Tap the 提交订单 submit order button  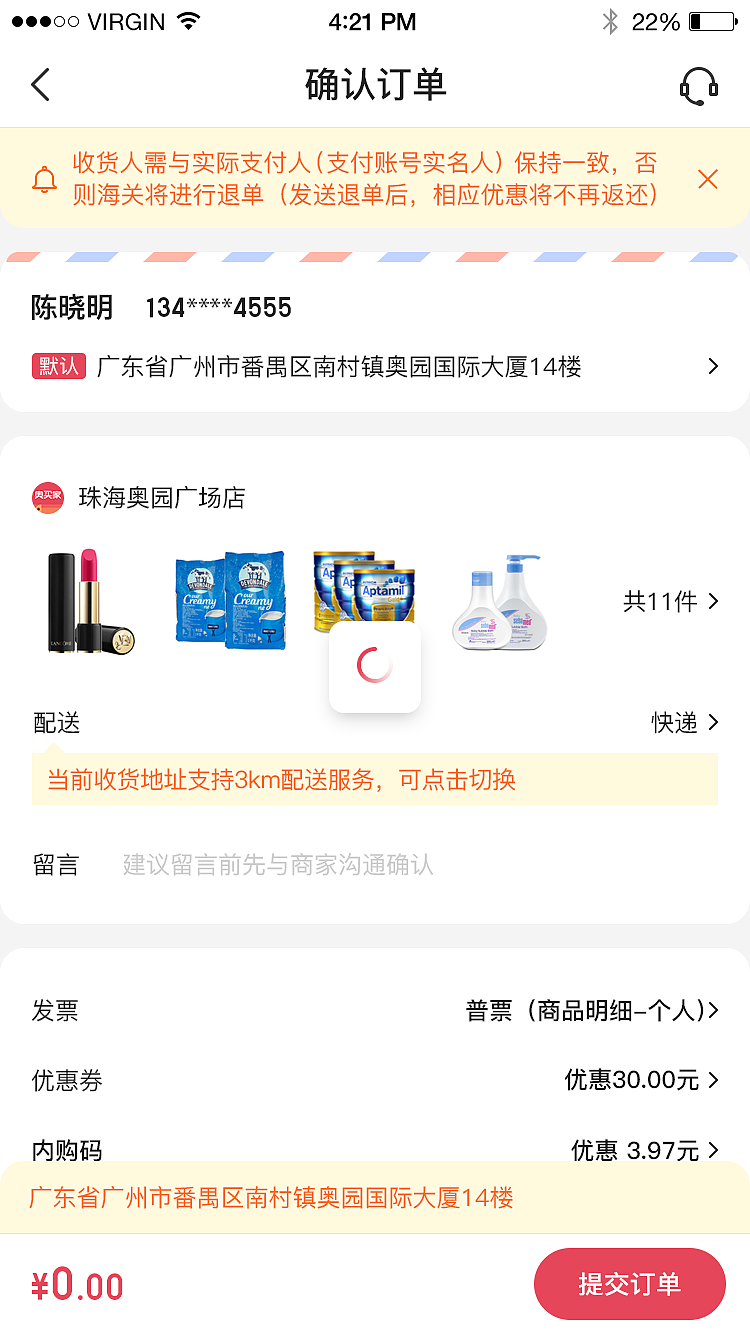point(630,1284)
